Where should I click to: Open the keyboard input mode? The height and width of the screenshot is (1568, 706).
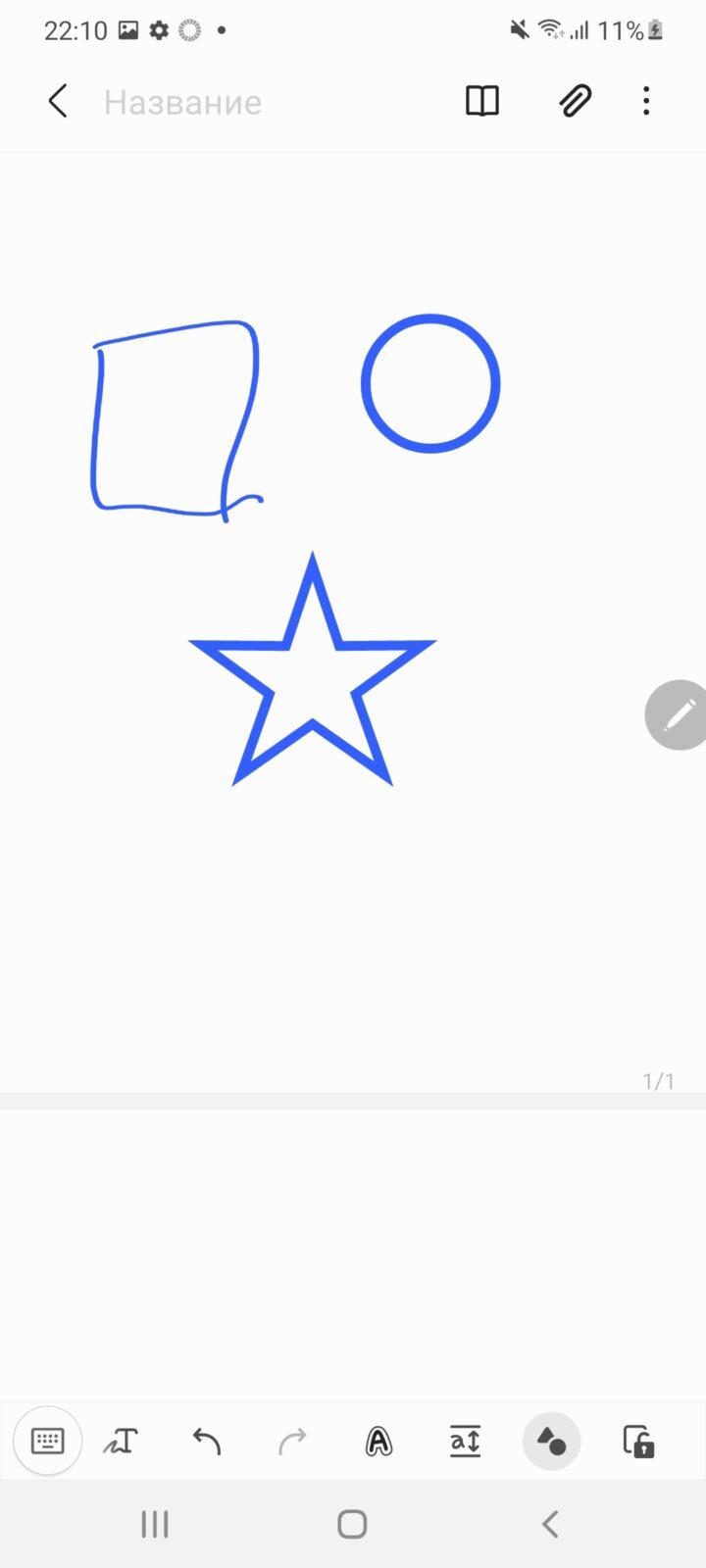(47, 1441)
